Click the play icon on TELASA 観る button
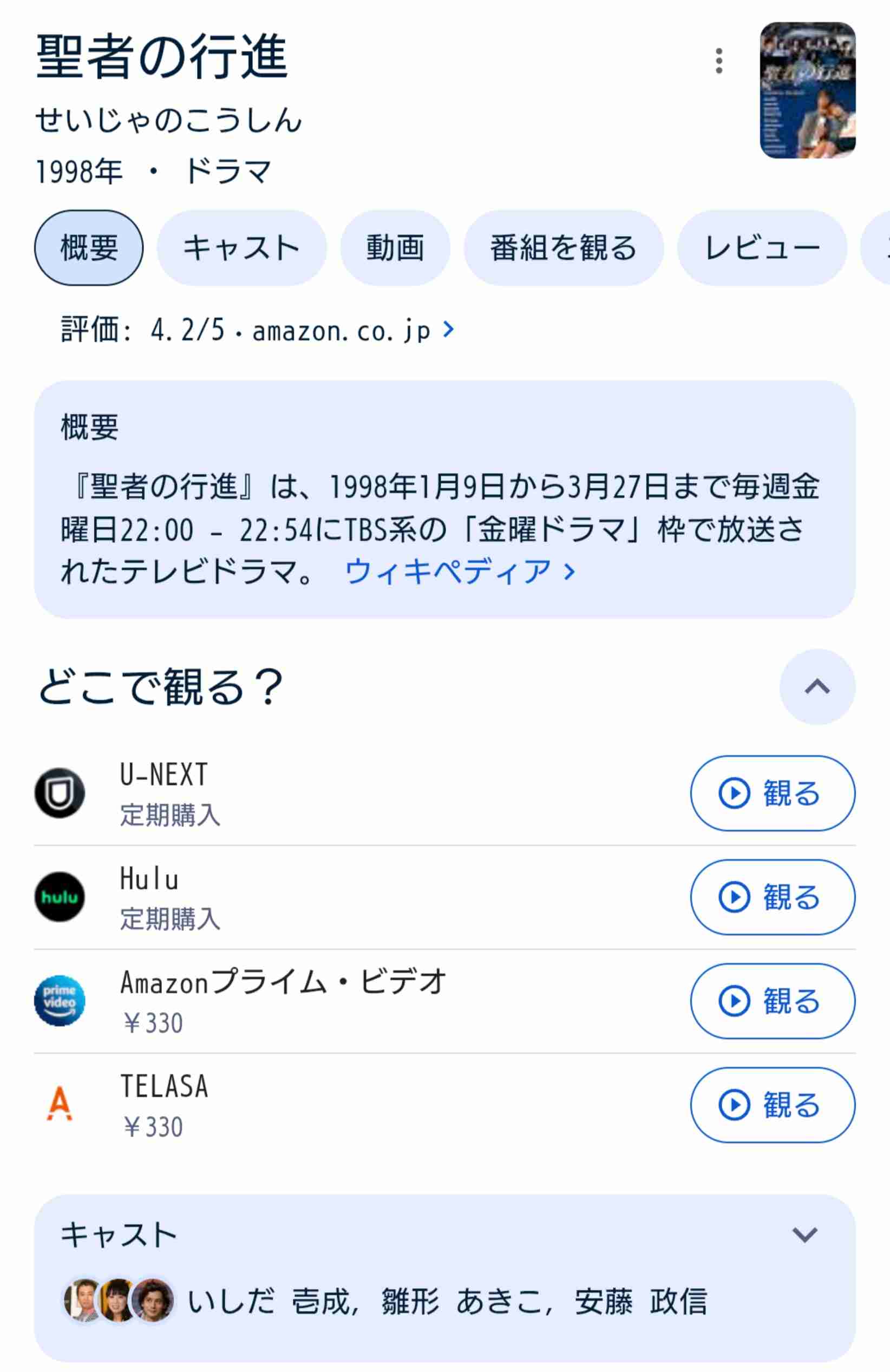Viewport: 890px width, 1372px height. (734, 1105)
